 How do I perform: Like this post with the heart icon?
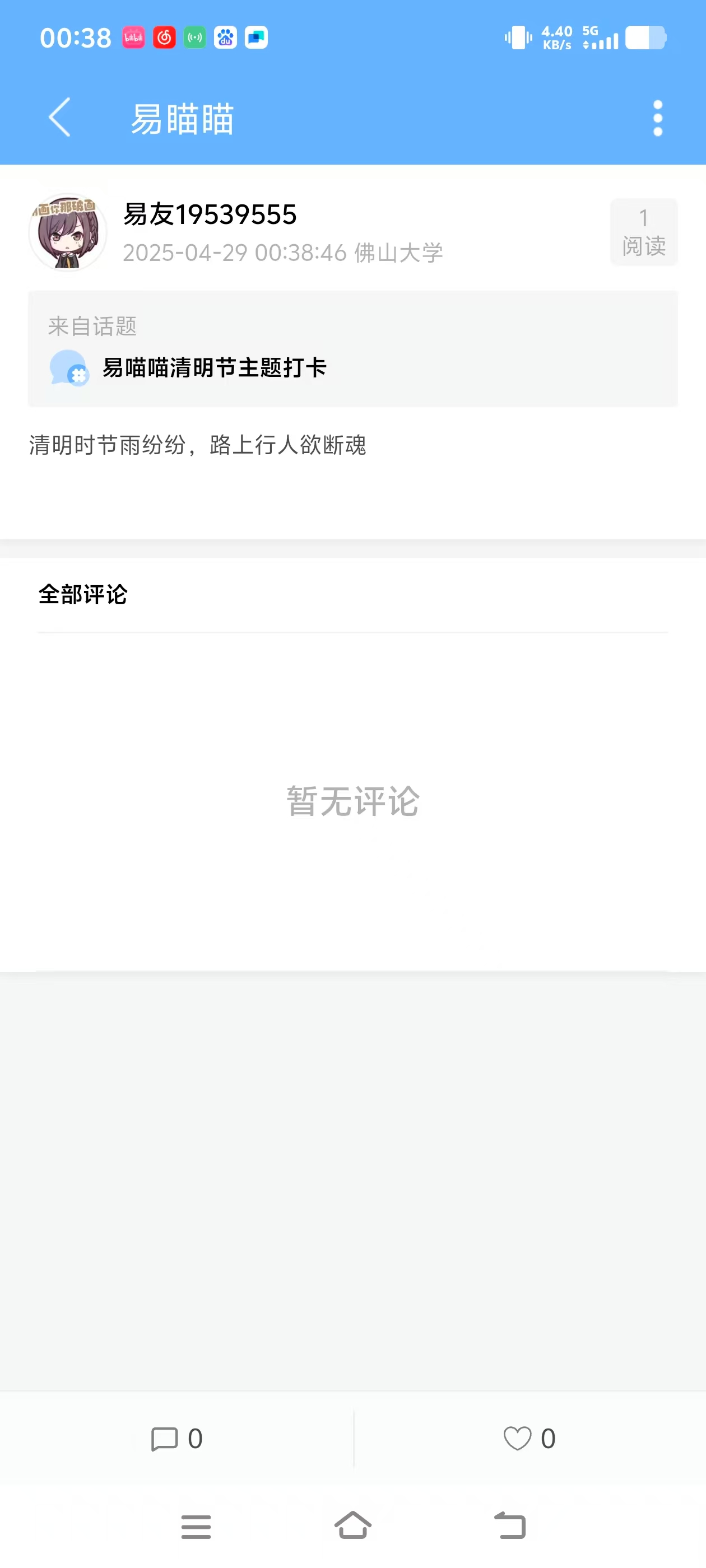[x=518, y=1439]
